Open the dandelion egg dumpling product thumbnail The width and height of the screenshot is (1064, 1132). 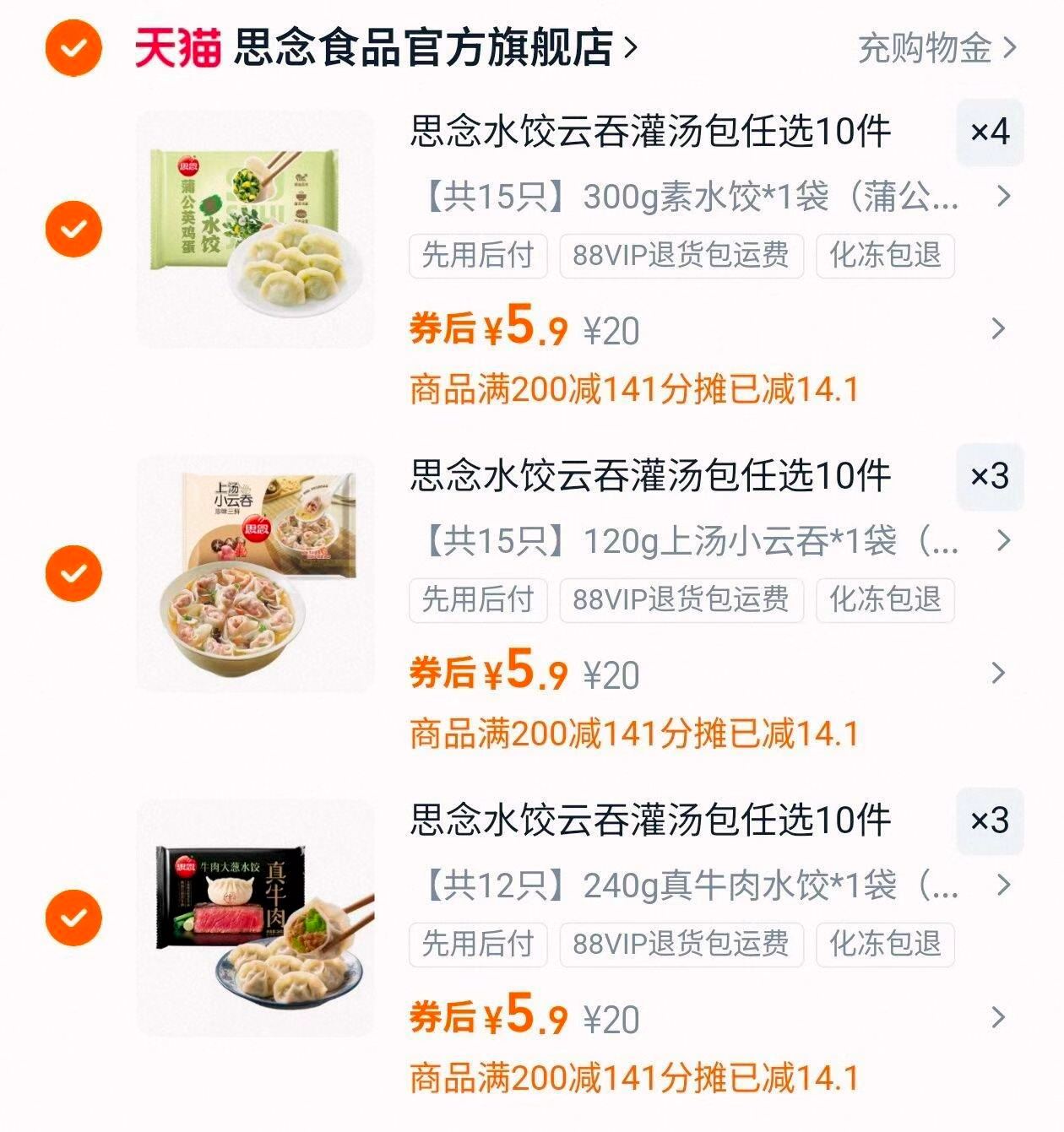point(255,226)
